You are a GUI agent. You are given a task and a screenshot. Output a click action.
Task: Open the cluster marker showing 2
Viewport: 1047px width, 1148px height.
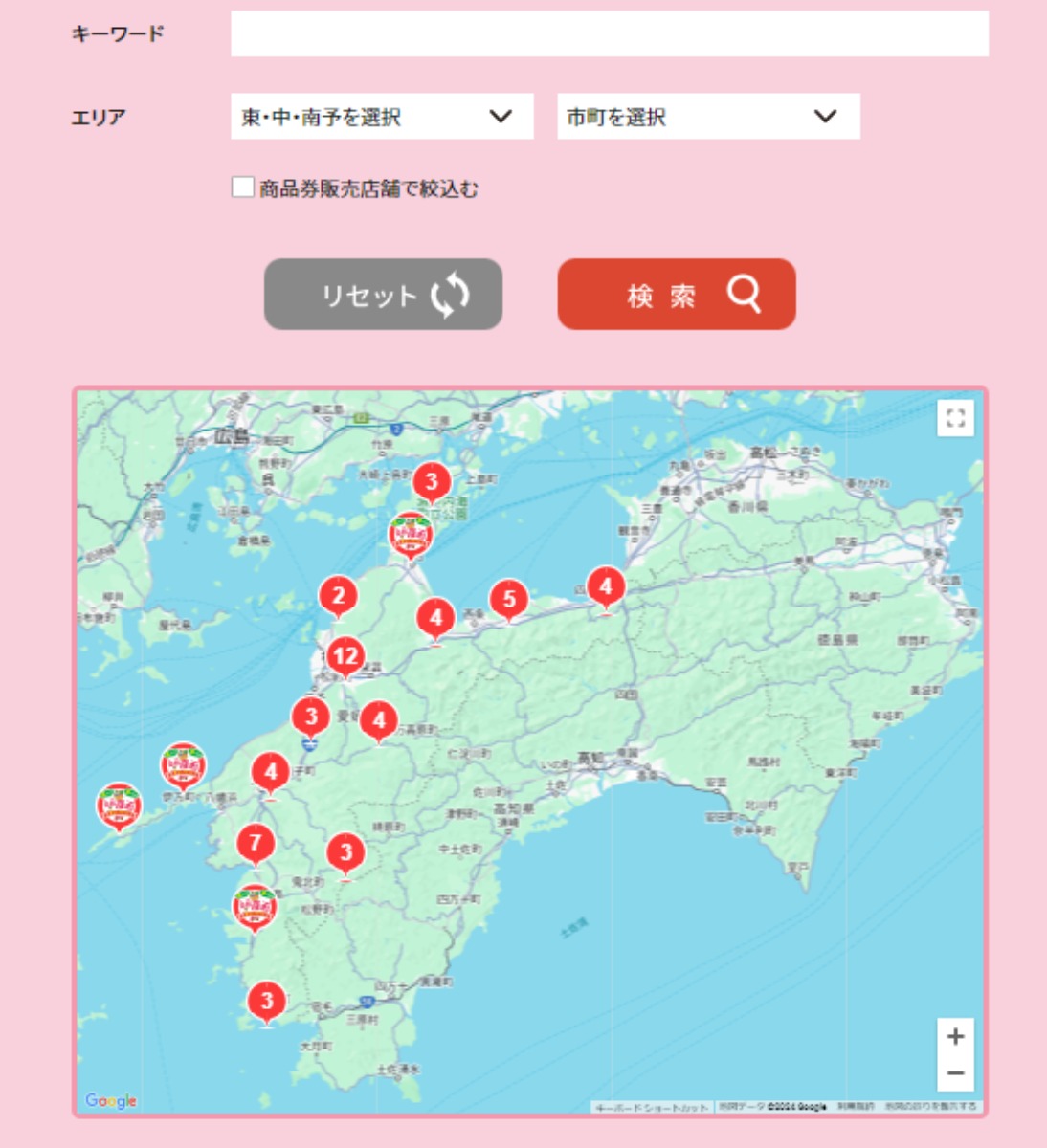(x=338, y=596)
